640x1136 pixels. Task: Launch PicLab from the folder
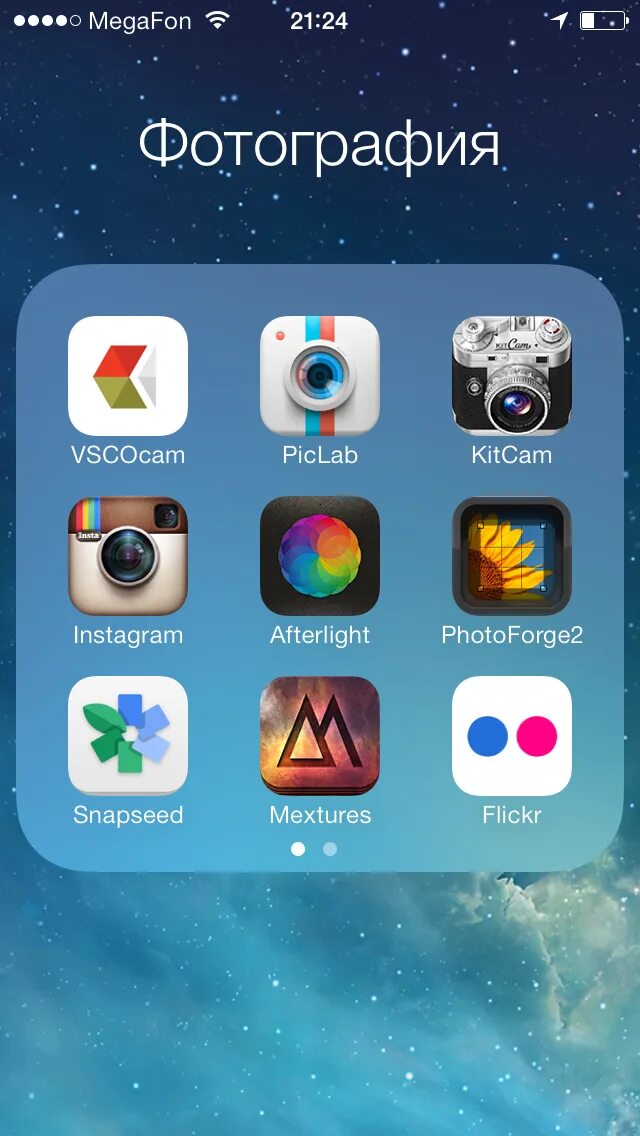click(x=320, y=376)
